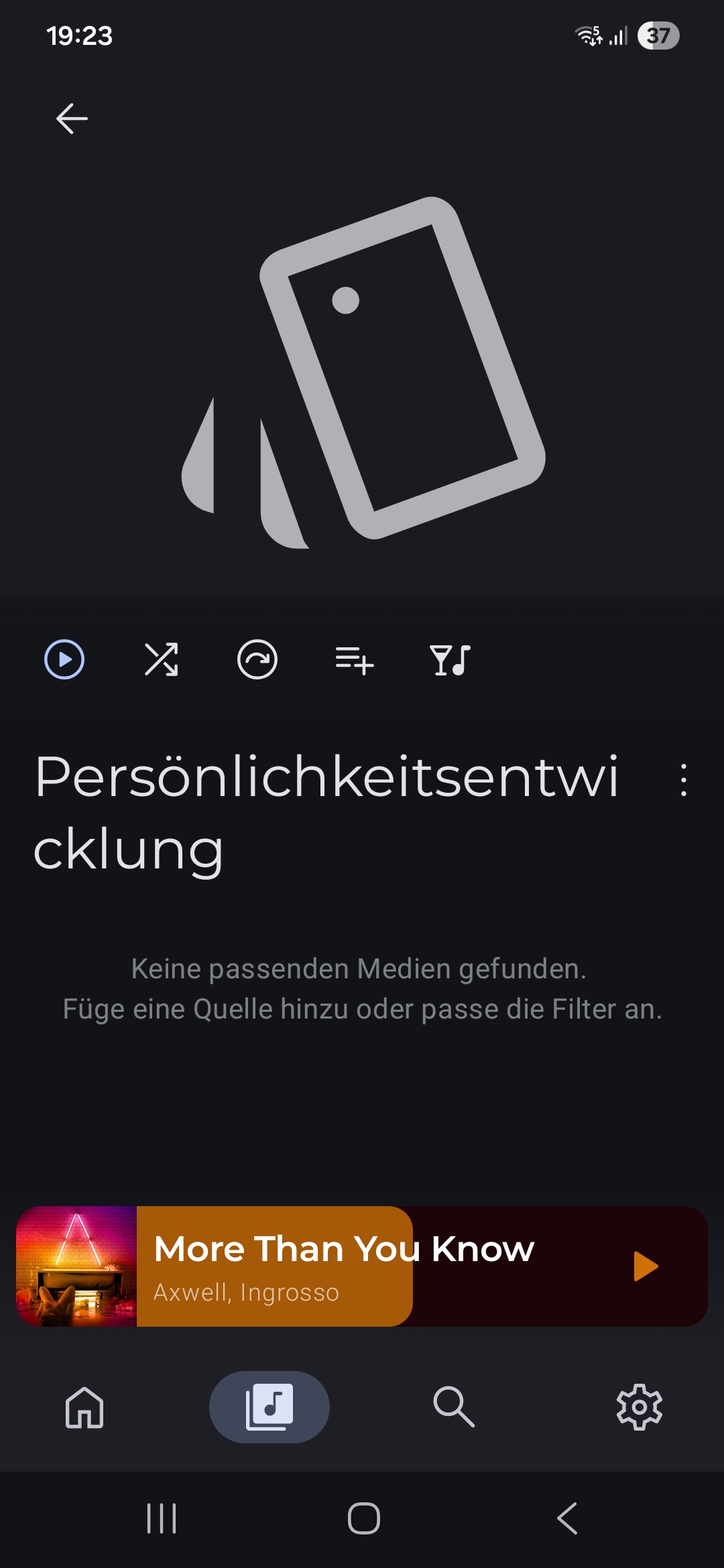This screenshot has height=1568, width=724.
Task: Play the Persönlichkeitsentwicklung playlist
Action: pyautogui.click(x=64, y=659)
